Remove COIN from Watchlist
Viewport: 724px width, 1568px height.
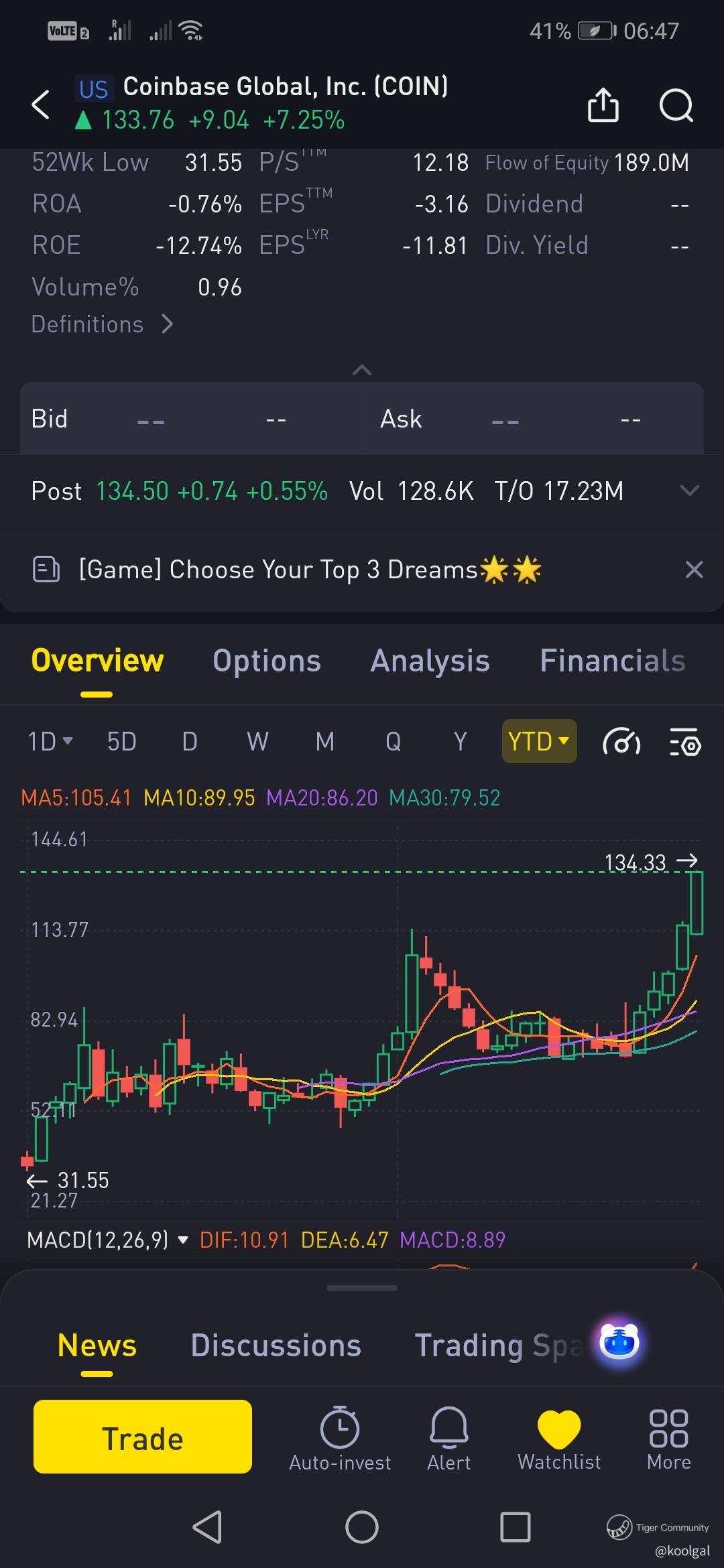point(559,1438)
